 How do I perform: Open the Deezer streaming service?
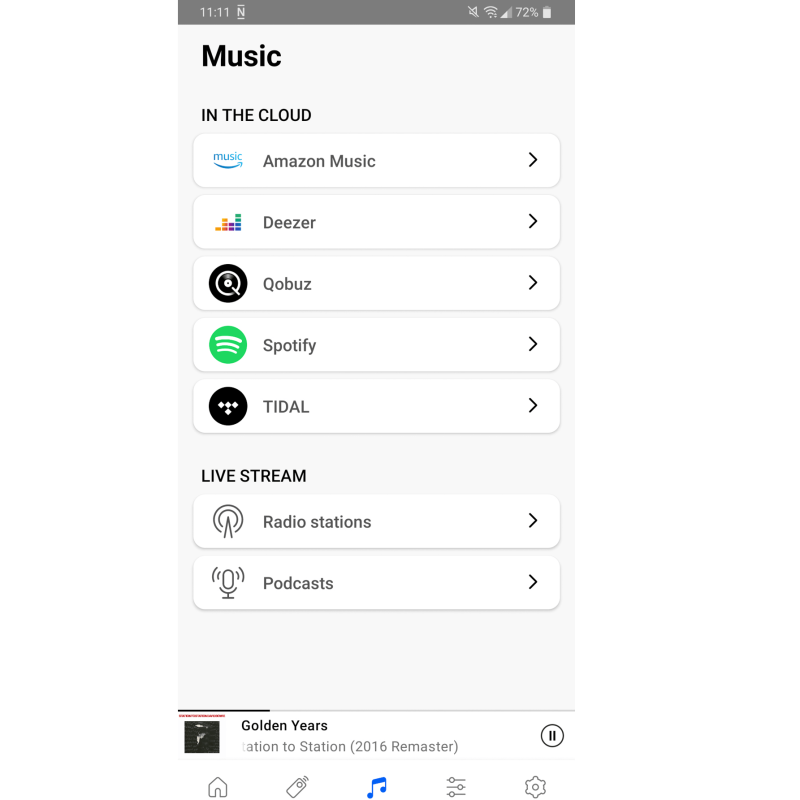coord(376,222)
